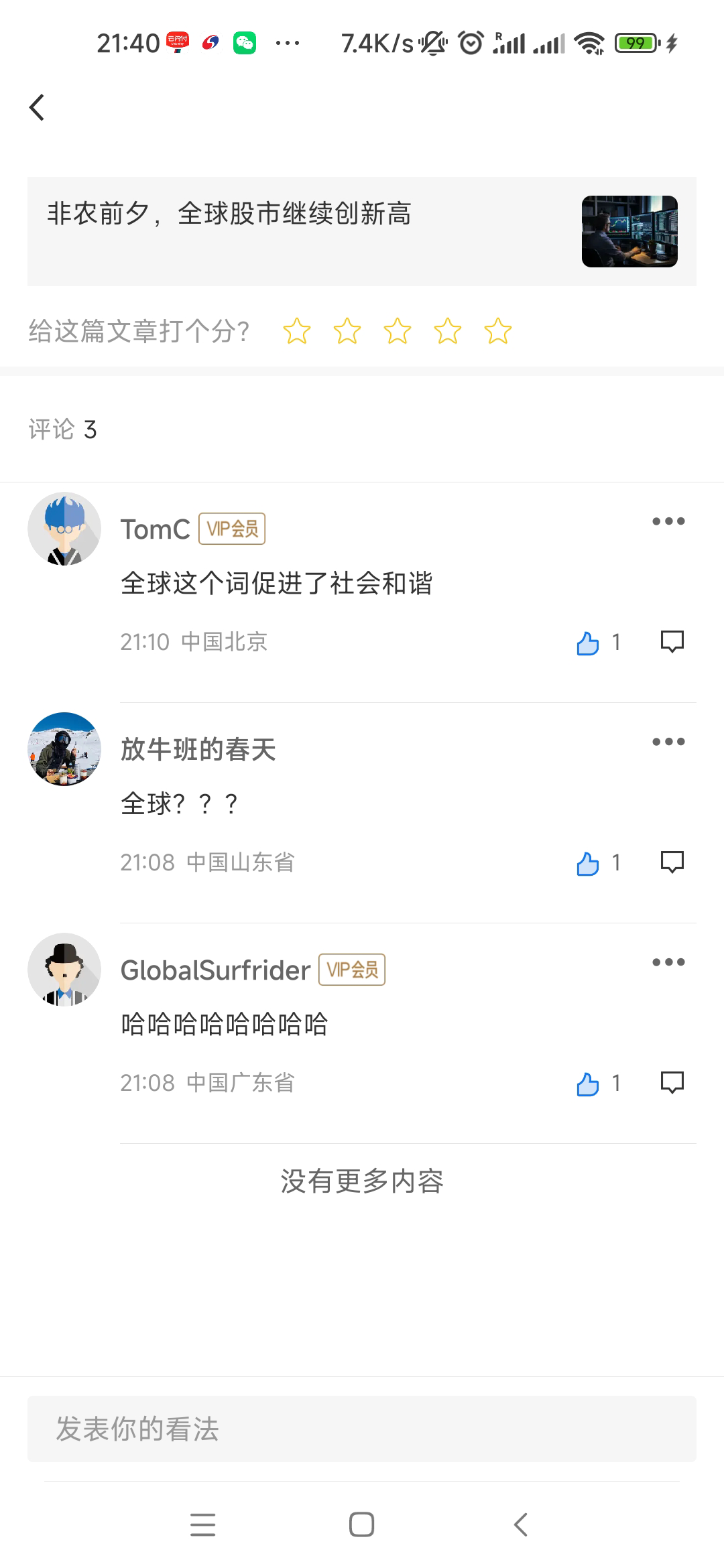Viewport: 724px width, 1568px height.
Task: Go to the system home screen
Action: click(361, 1524)
